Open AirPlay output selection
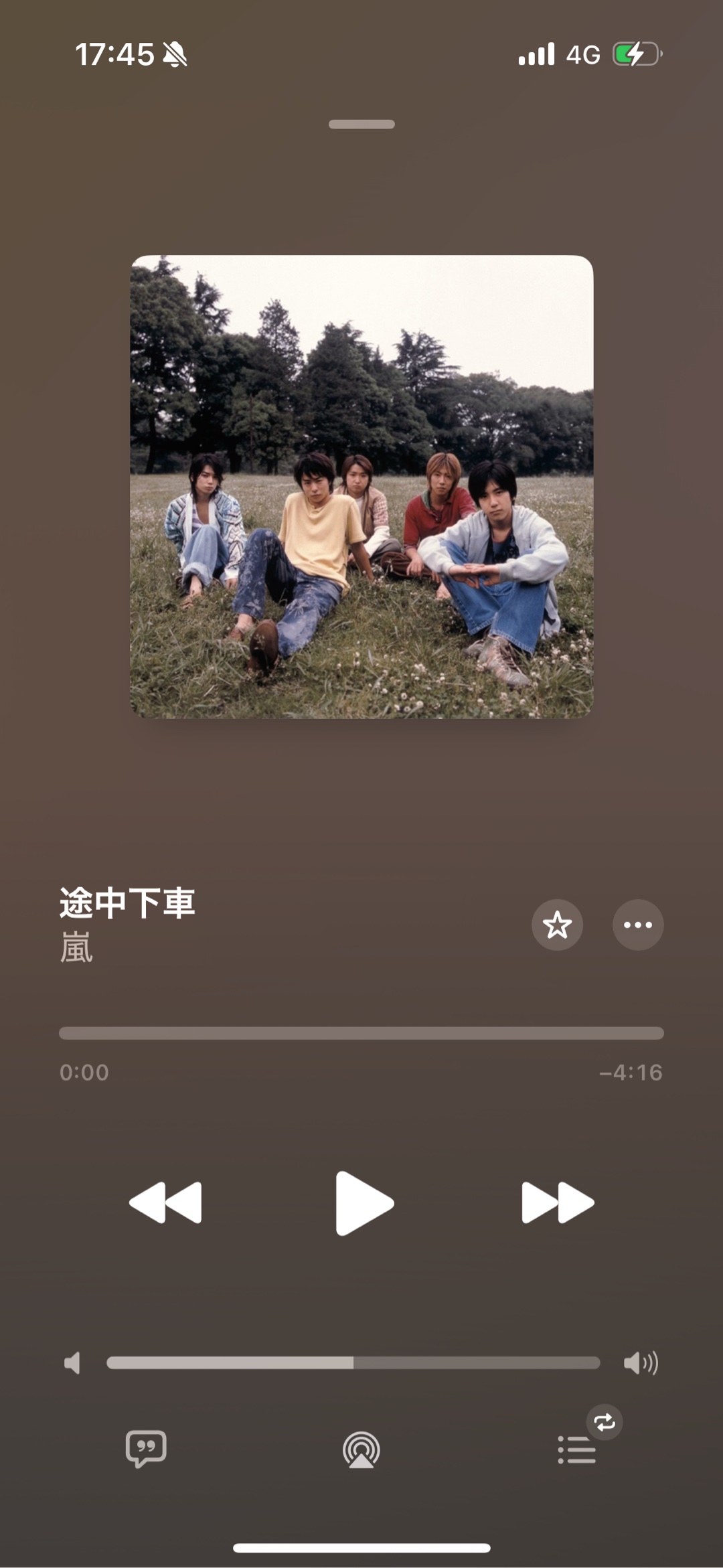The image size is (723, 1568). click(361, 1449)
